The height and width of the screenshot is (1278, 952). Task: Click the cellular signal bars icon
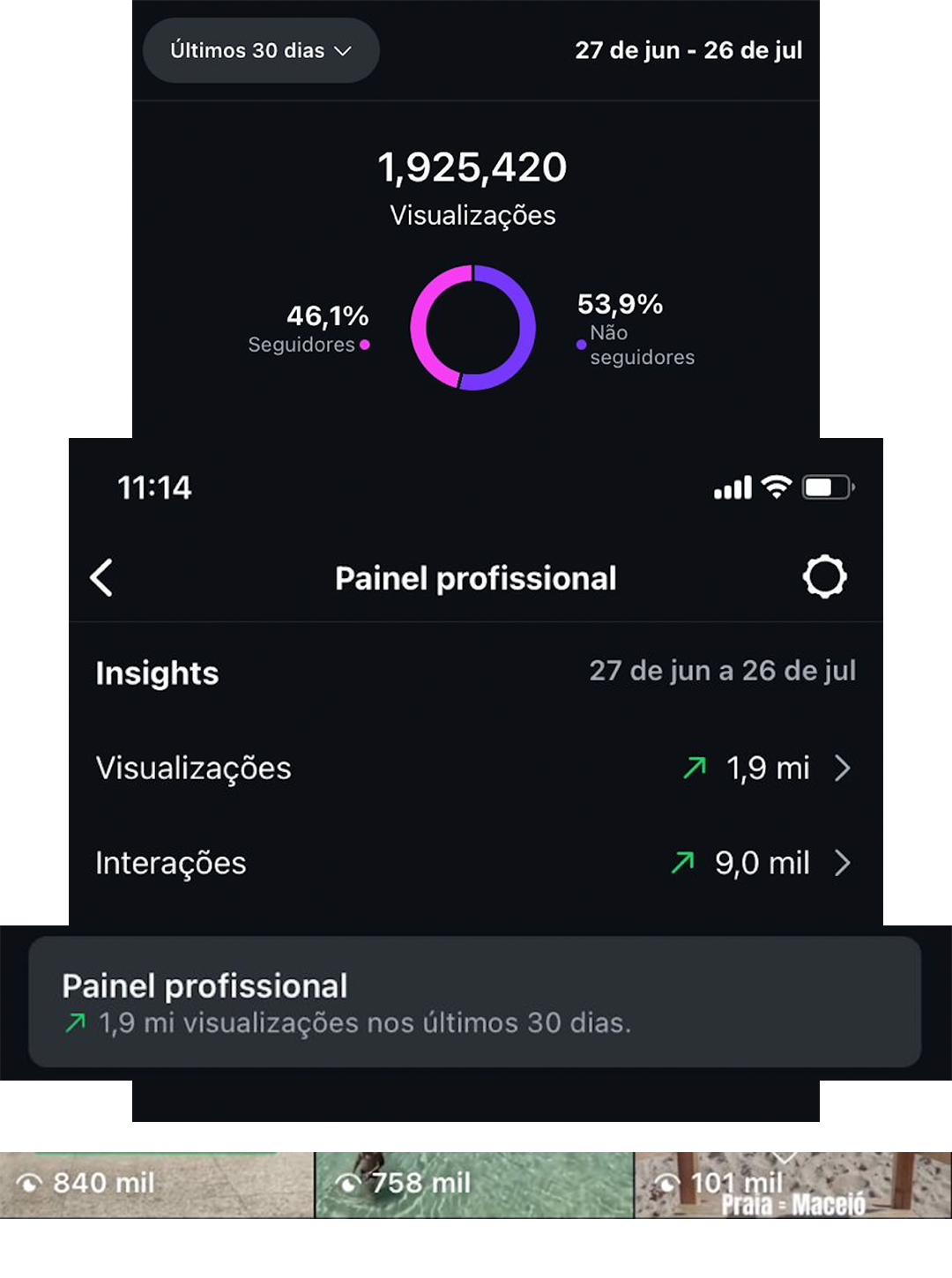point(733,487)
